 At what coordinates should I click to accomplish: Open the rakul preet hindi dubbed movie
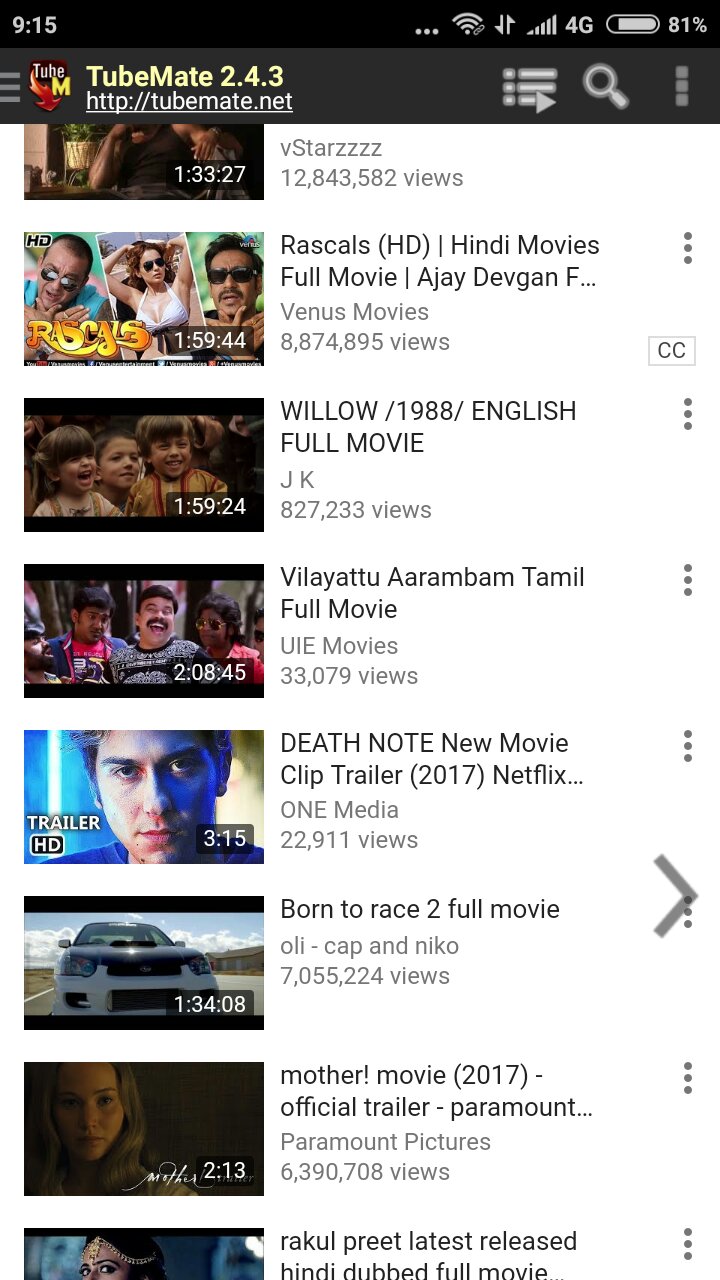(x=428, y=1255)
